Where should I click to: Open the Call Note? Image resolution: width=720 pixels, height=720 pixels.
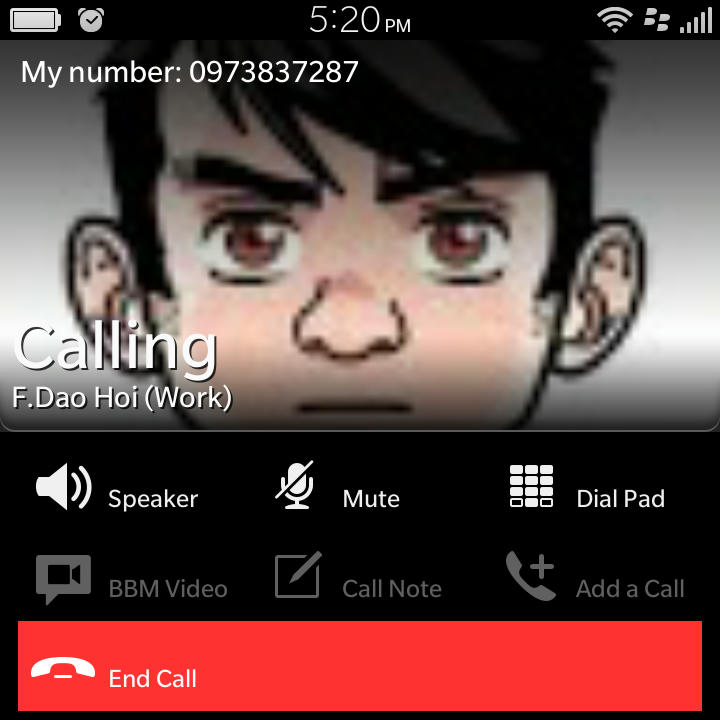[358, 580]
